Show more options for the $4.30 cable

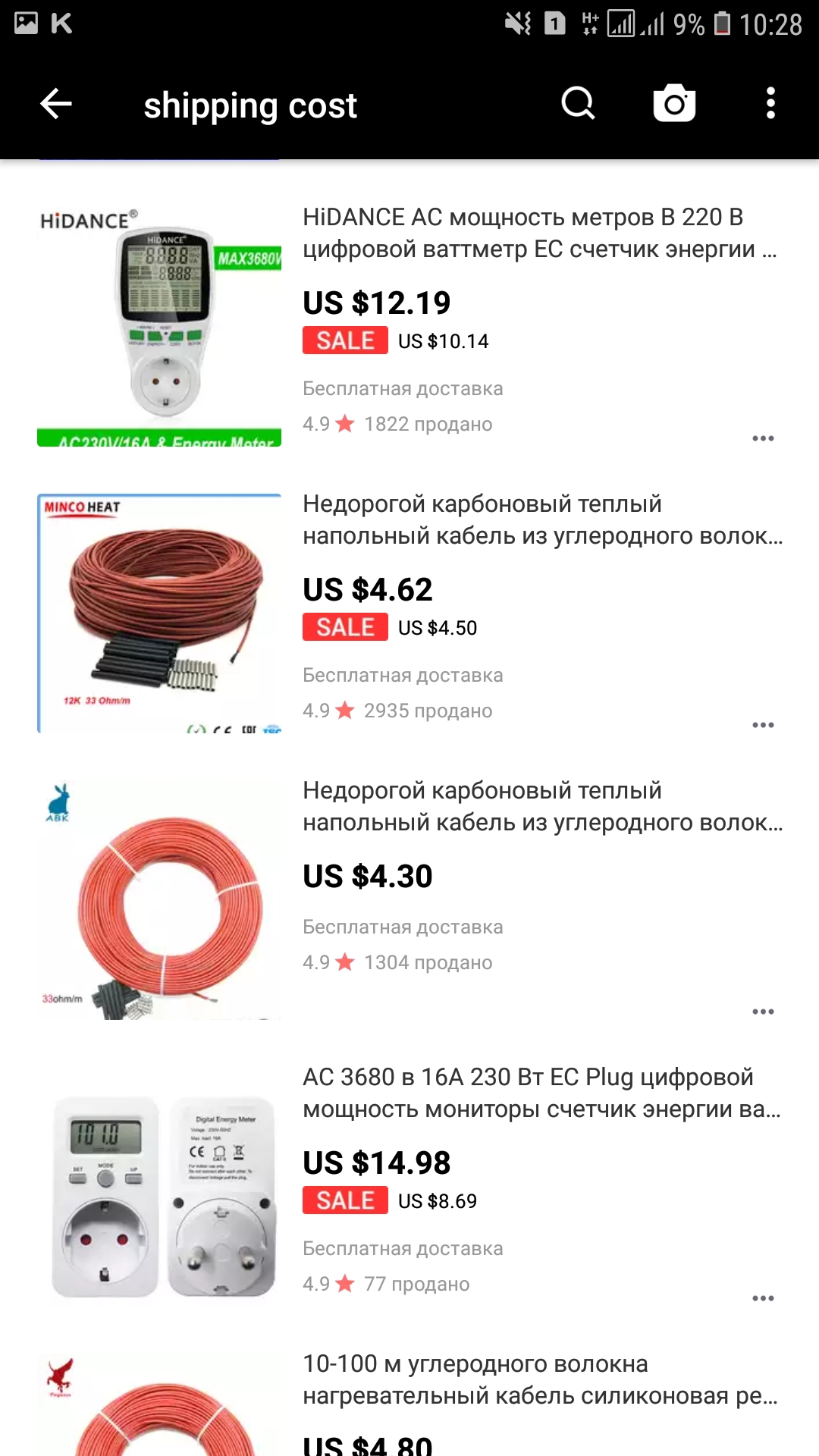(x=763, y=1012)
